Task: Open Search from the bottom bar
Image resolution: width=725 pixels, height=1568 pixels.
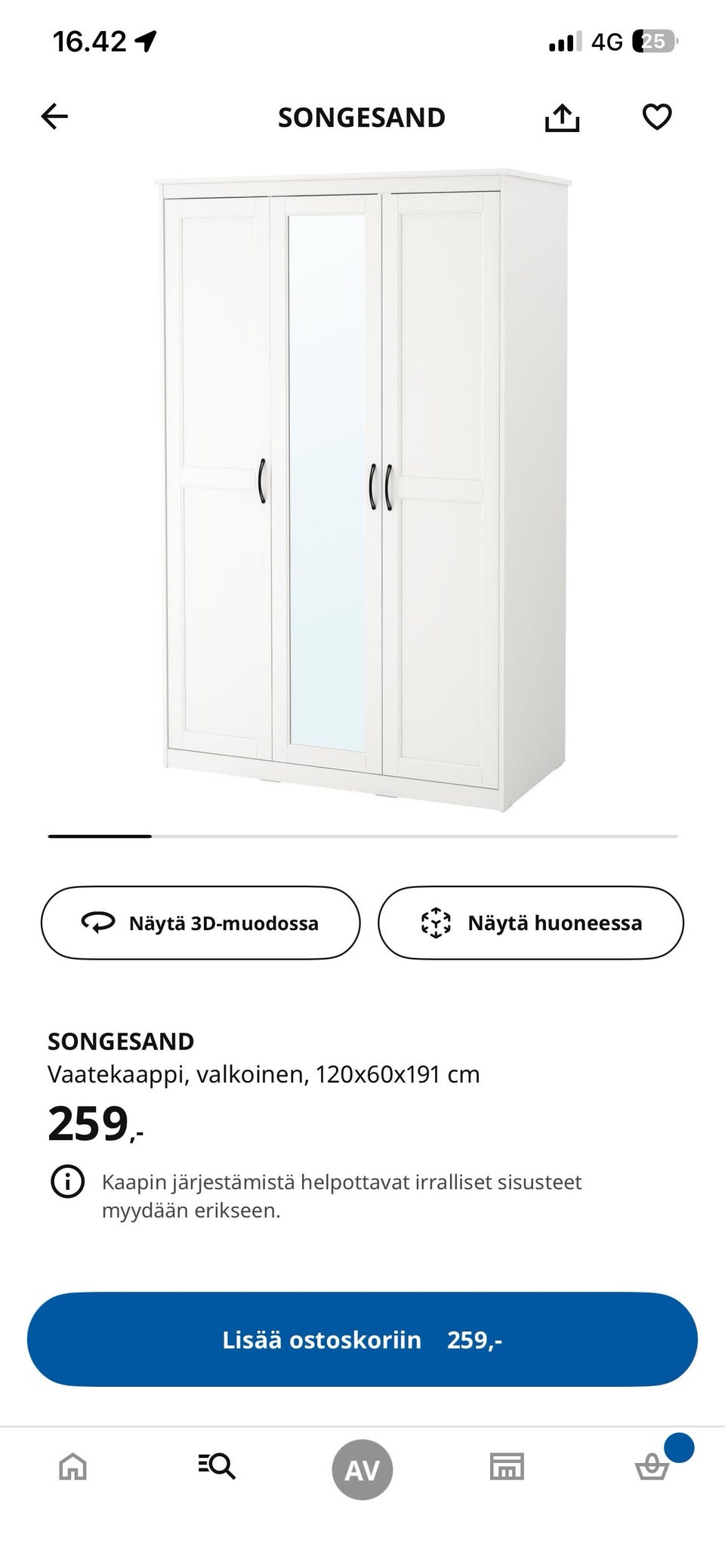Action: click(x=217, y=1468)
